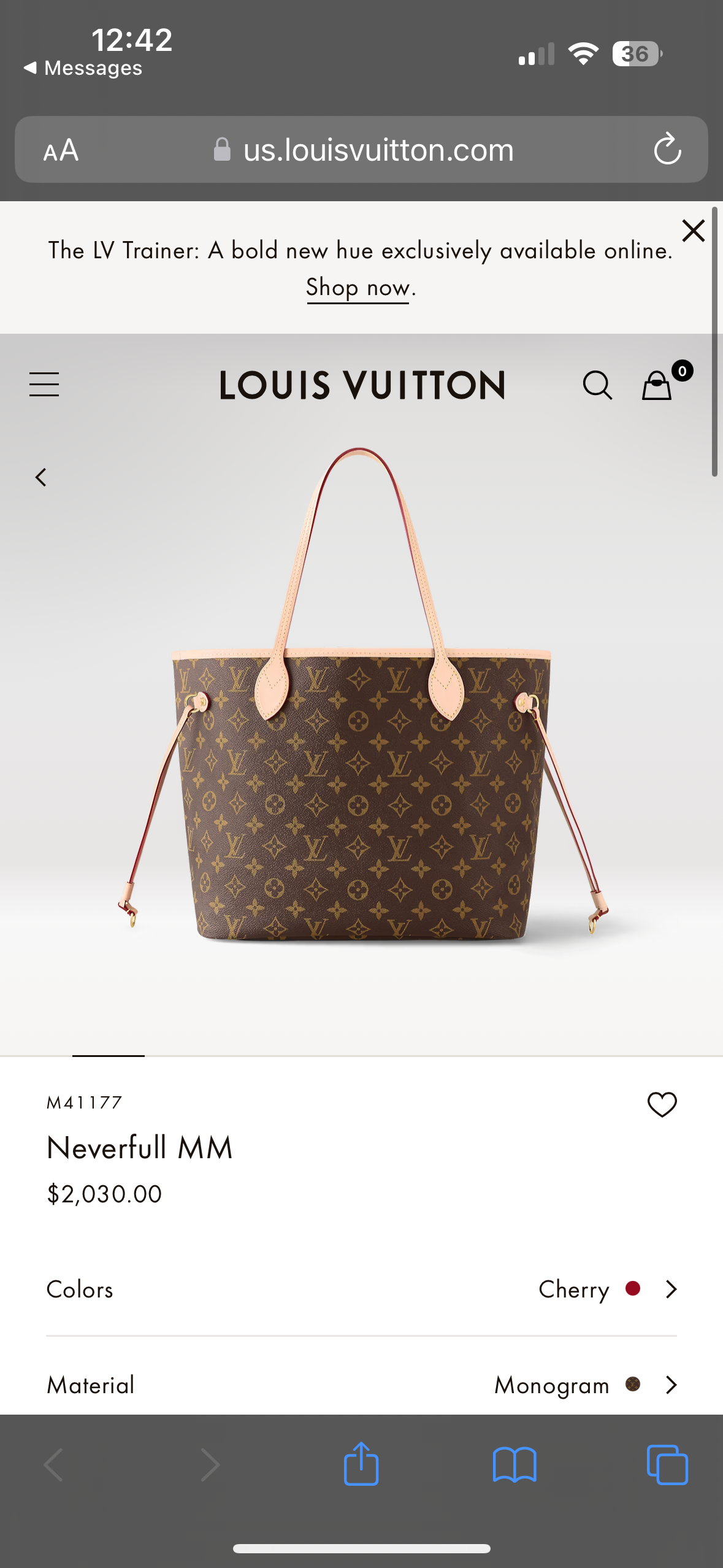This screenshot has width=723, height=1568.
Task: Return to the Messages app
Action: point(83,67)
